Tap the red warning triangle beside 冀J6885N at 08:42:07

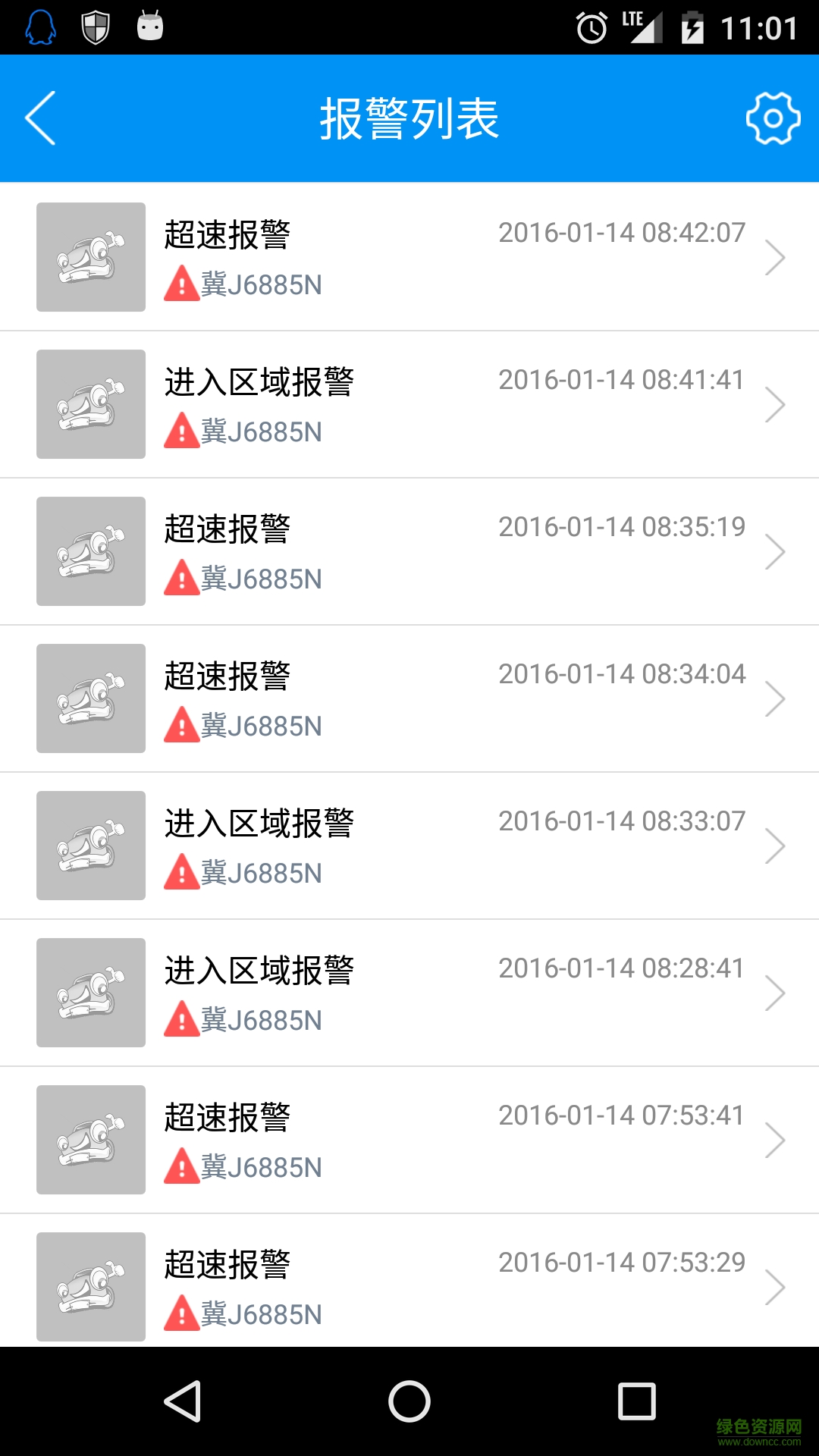(x=180, y=282)
